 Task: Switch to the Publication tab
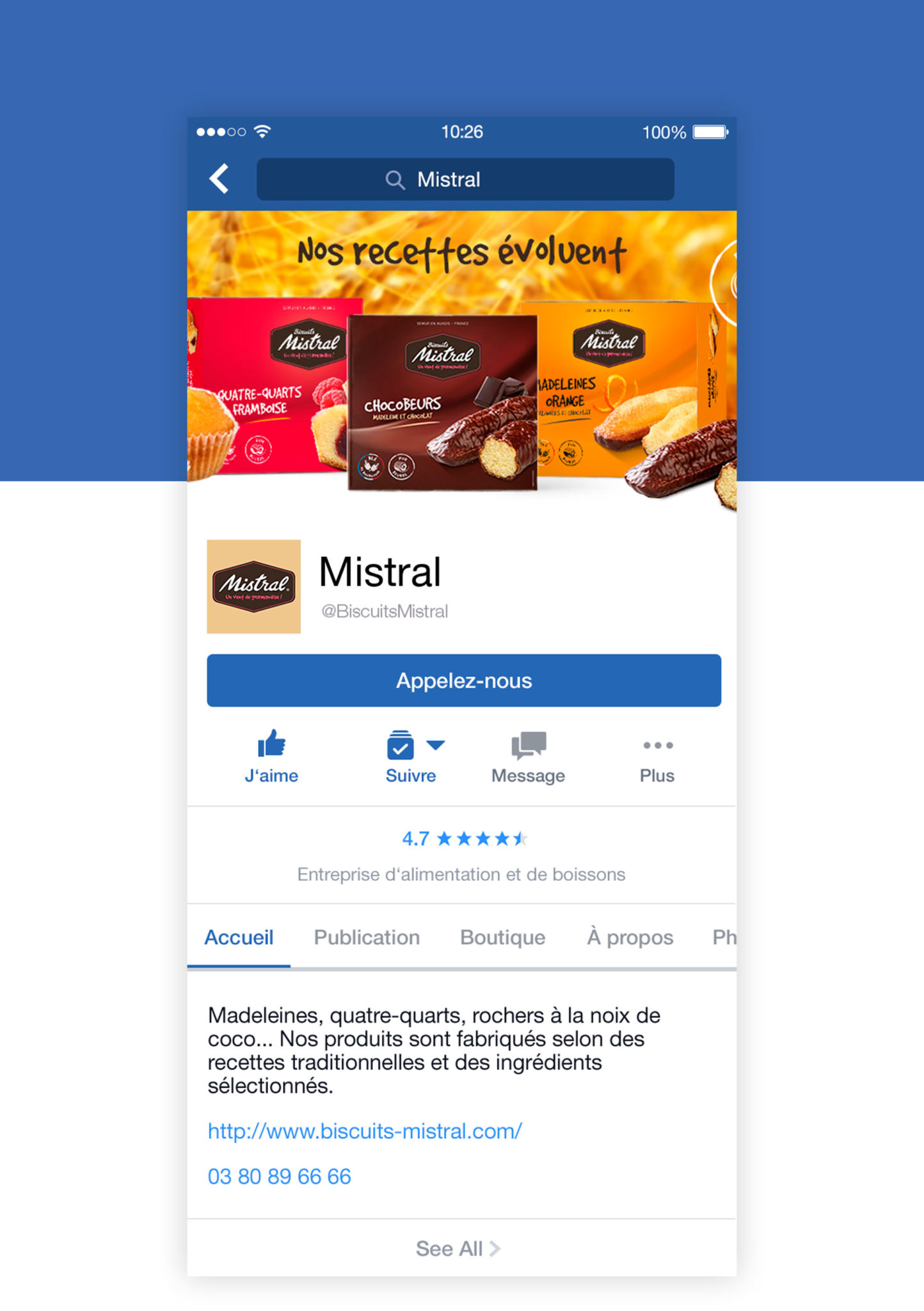pos(367,937)
